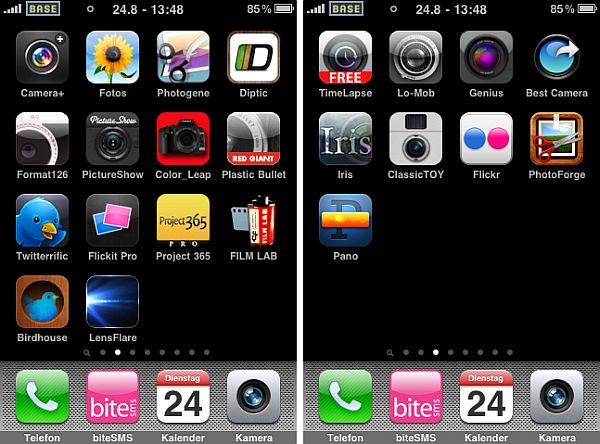600x444 pixels.
Task: Open the Color_Leap app
Action: tap(183, 138)
